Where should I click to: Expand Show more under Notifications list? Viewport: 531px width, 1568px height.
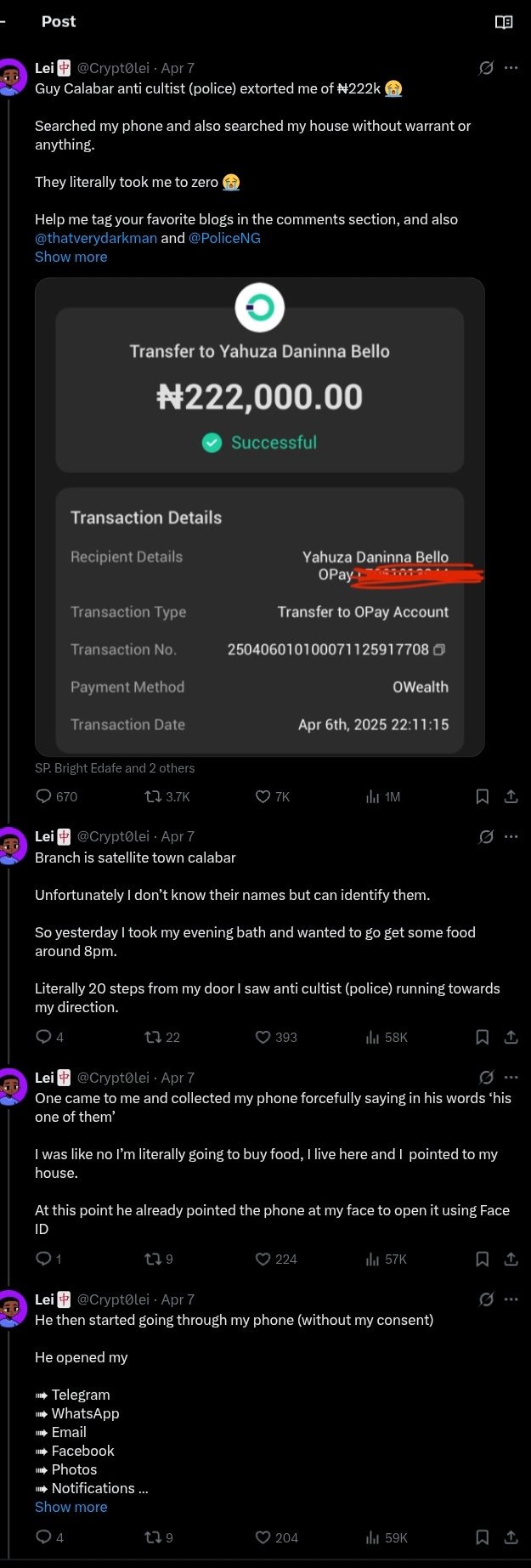tap(71, 1507)
